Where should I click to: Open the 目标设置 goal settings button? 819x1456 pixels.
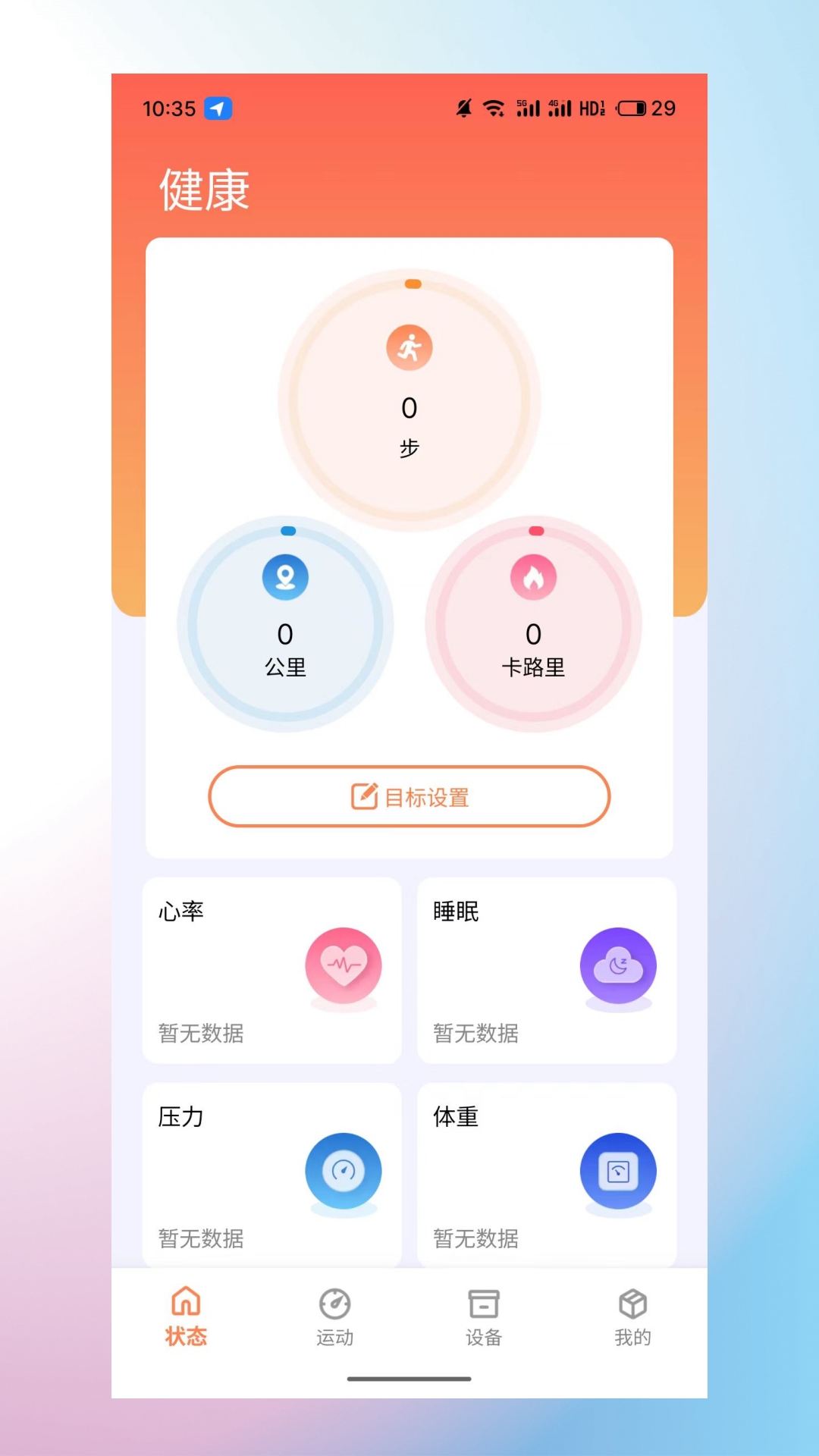[409, 796]
